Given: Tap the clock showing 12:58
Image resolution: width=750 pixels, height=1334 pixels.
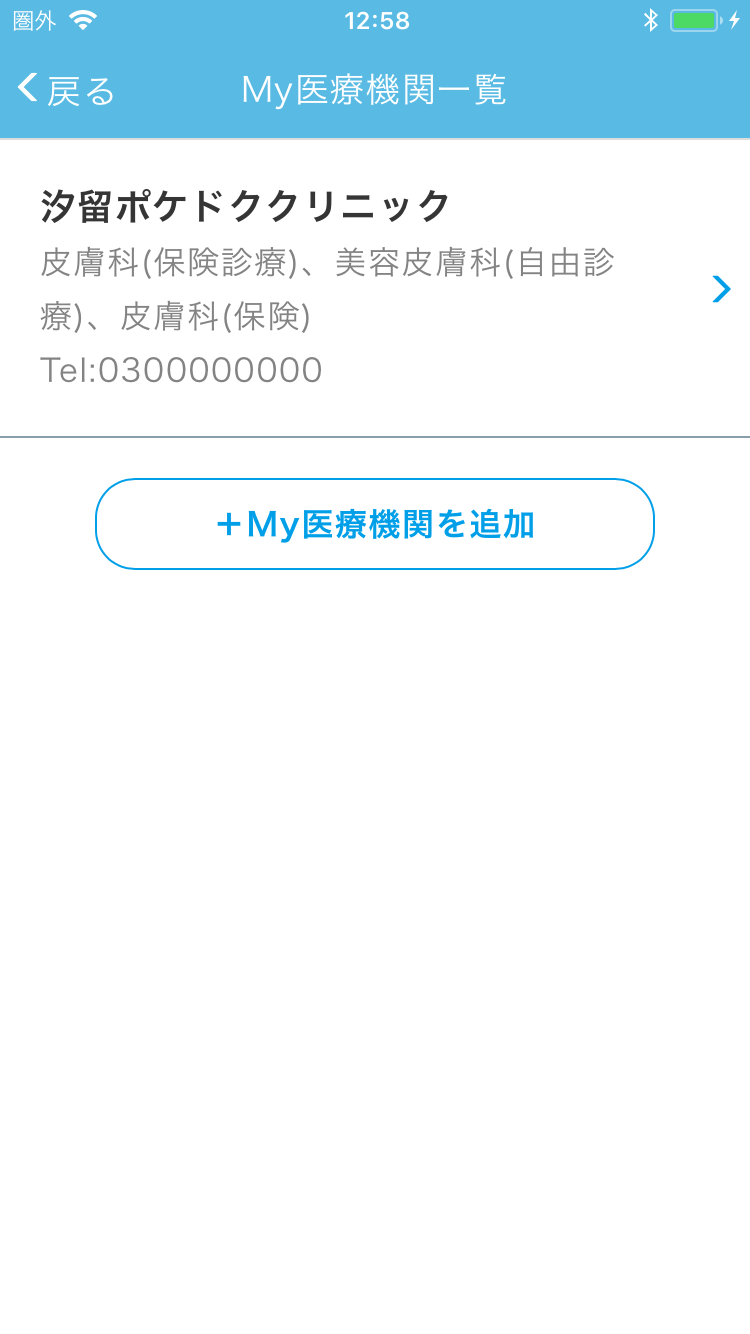Looking at the screenshot, I should tap(375, 20).
